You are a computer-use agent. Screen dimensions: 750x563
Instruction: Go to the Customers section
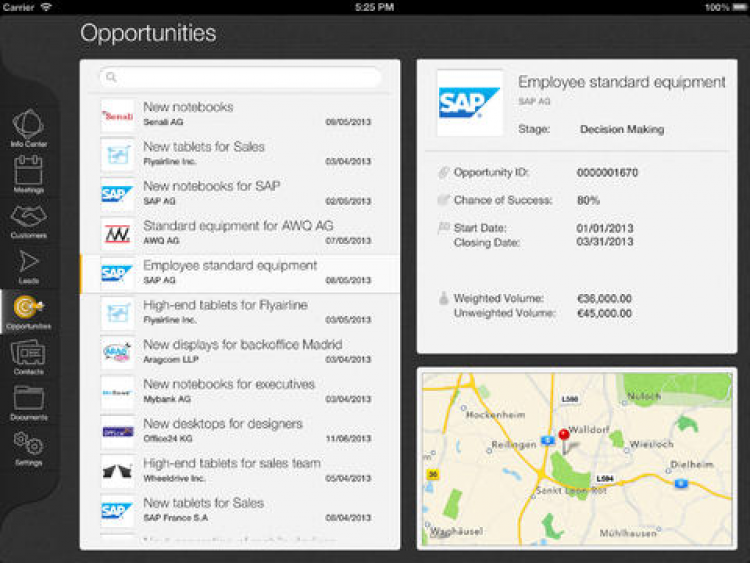28,220
